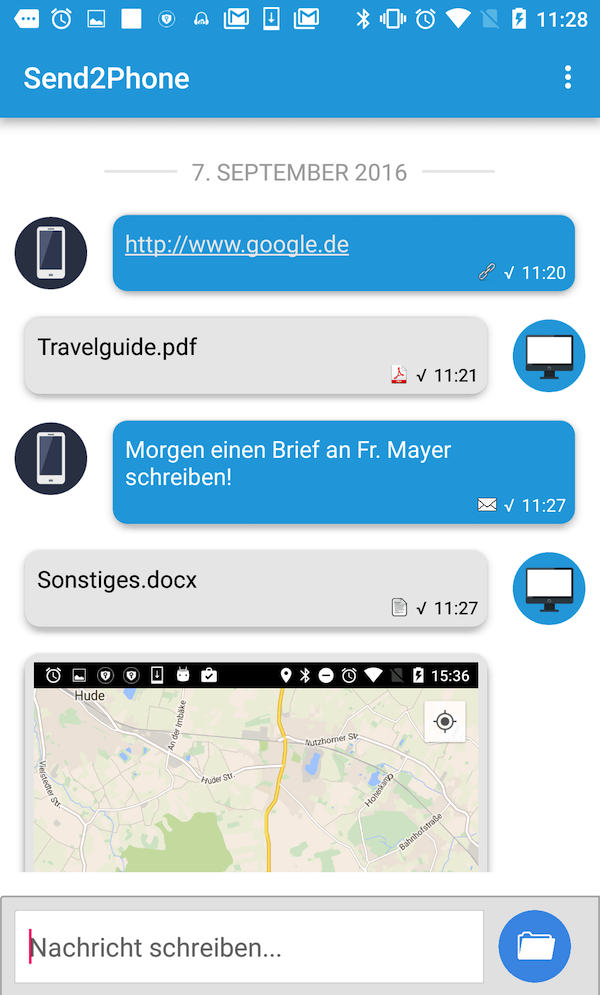
Task: Open the http://www.google.de link
Action: tap(237, 244)
